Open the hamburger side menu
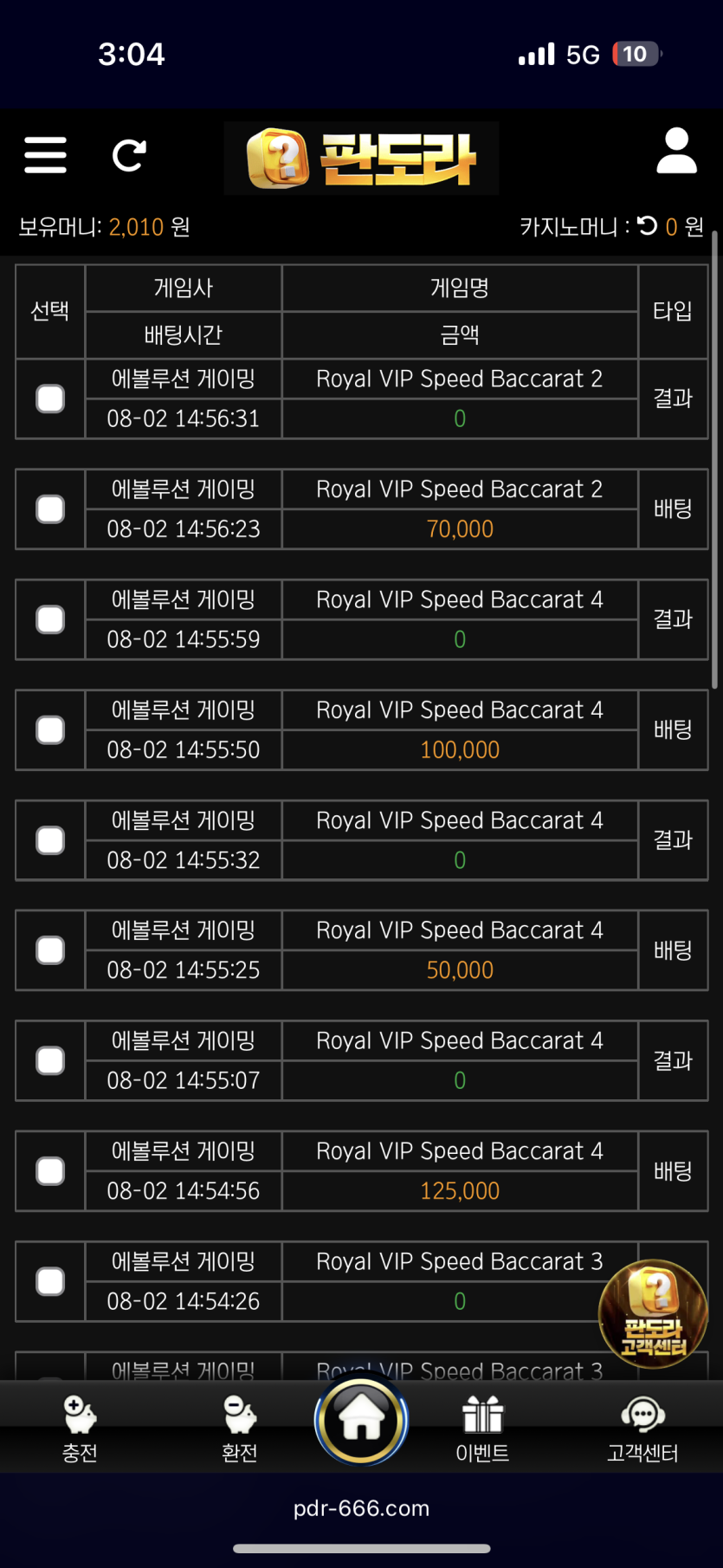Image resolution: width=723 pixels, height=1568 pixels. point(45,155)
